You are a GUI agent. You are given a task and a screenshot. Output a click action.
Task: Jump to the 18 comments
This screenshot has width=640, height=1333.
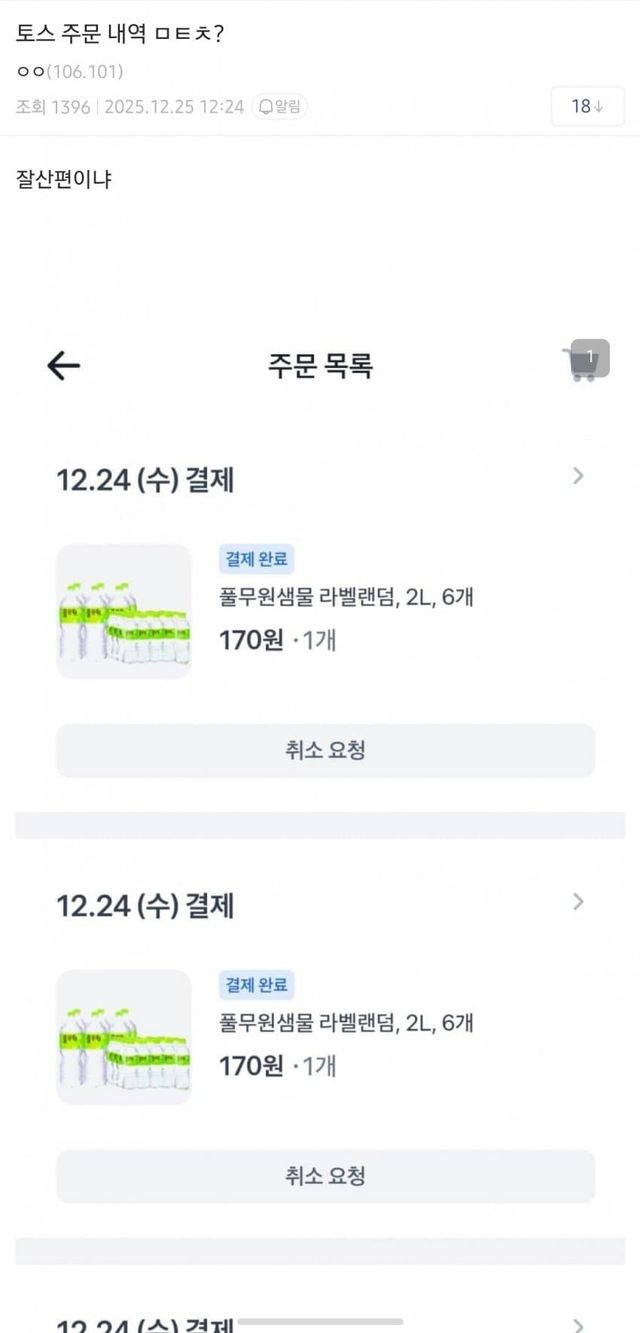[x=587, y=107]
